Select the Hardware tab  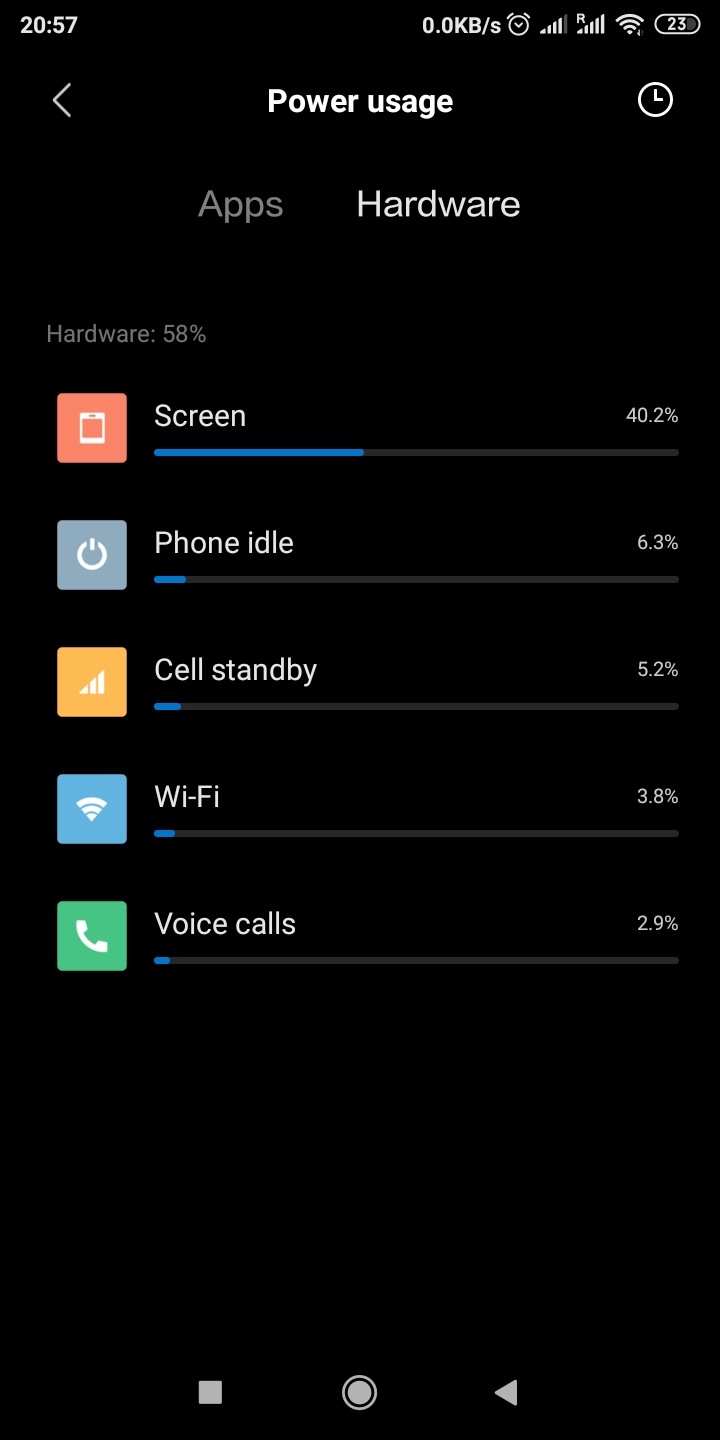click(x=438, y=204)
